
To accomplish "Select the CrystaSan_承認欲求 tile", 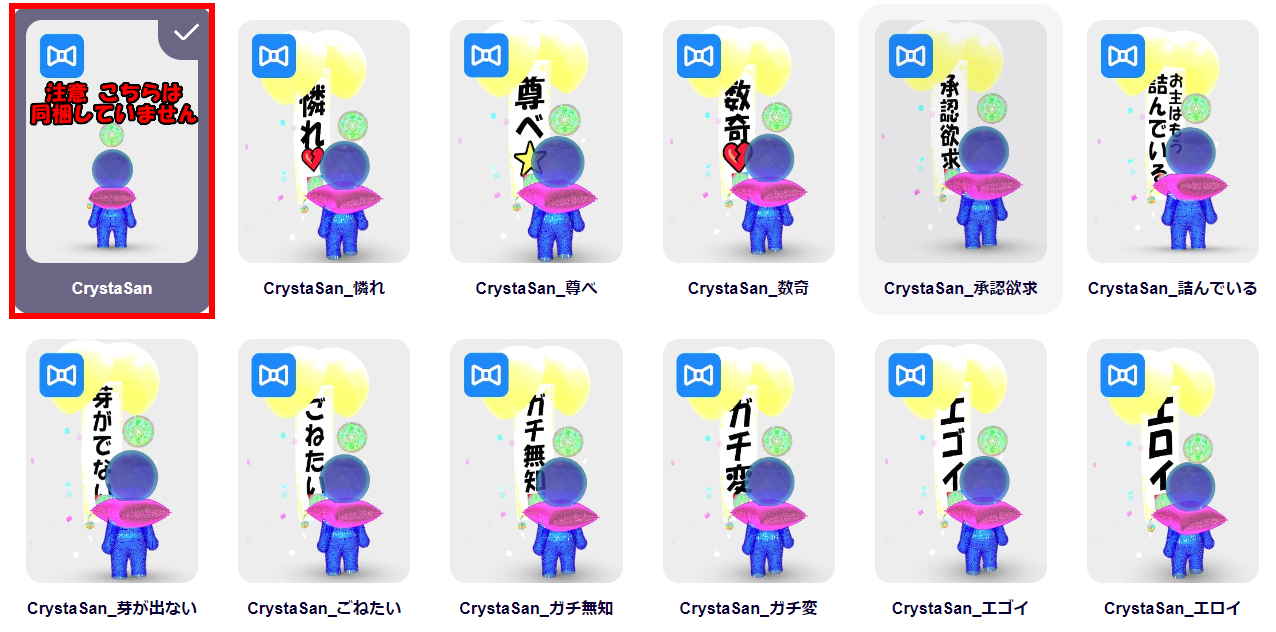I will click(x=961, y=160).
